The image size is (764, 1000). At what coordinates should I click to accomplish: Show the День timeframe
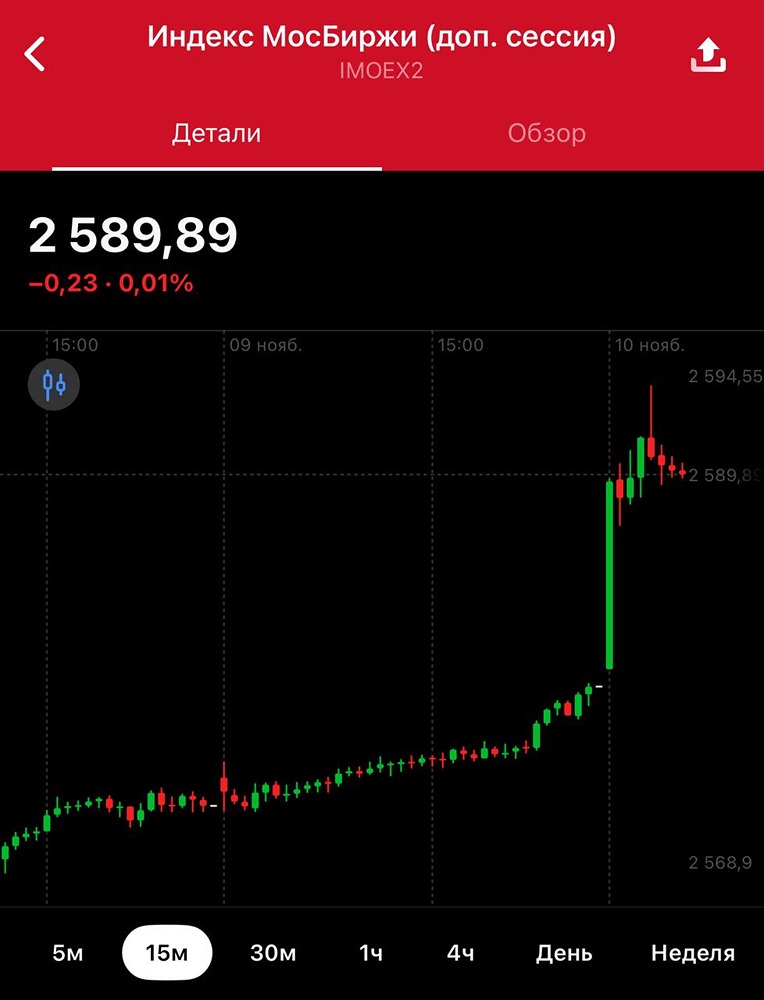coord(564,953)
